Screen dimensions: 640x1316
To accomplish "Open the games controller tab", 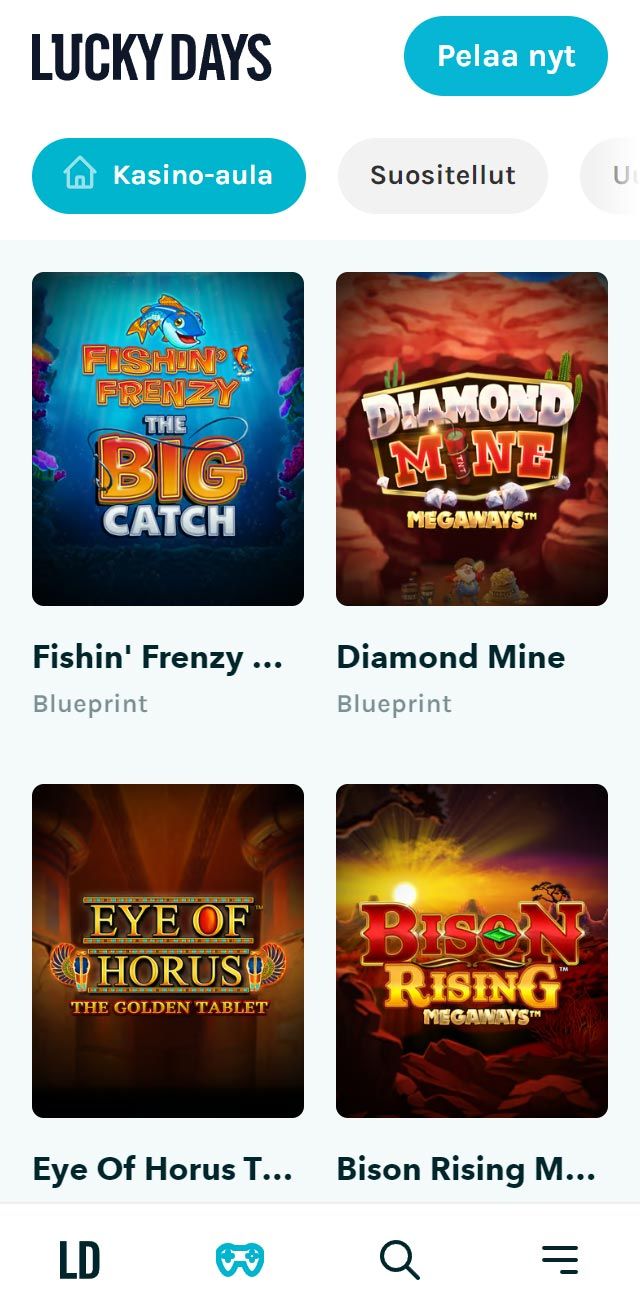I will [x=240, y=1260].
